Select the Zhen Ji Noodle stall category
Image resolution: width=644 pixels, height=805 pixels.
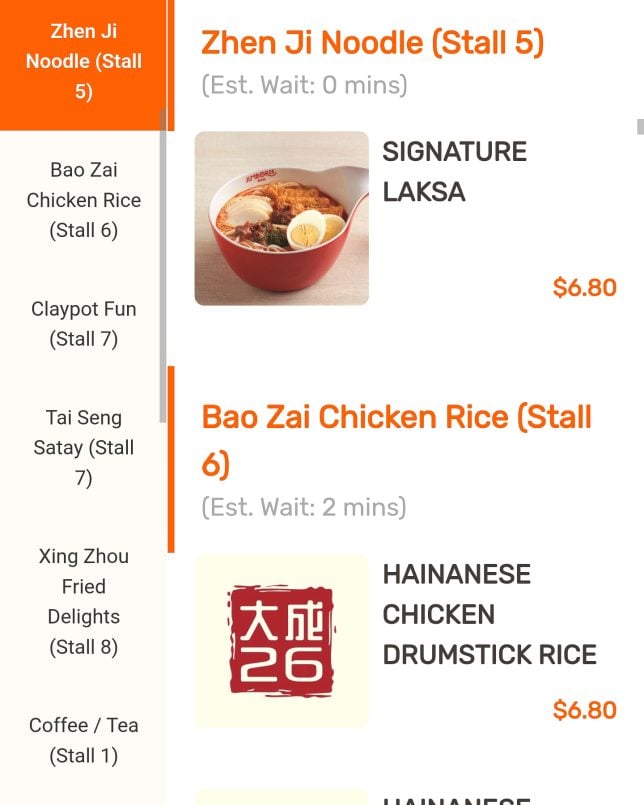(84, 62)
